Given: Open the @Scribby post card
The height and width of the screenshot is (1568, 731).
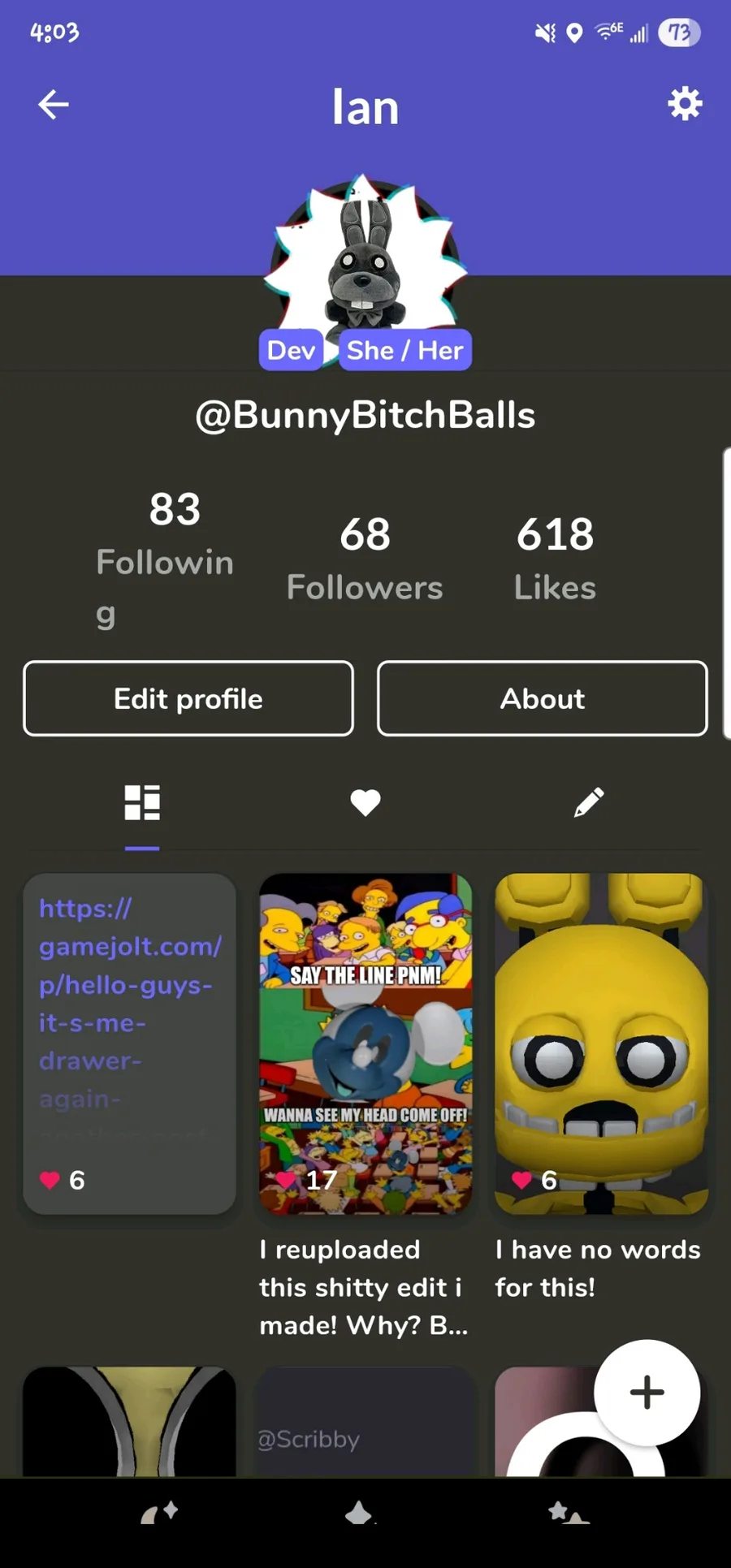Looking at the screenshot, I should pos(365,1421).
